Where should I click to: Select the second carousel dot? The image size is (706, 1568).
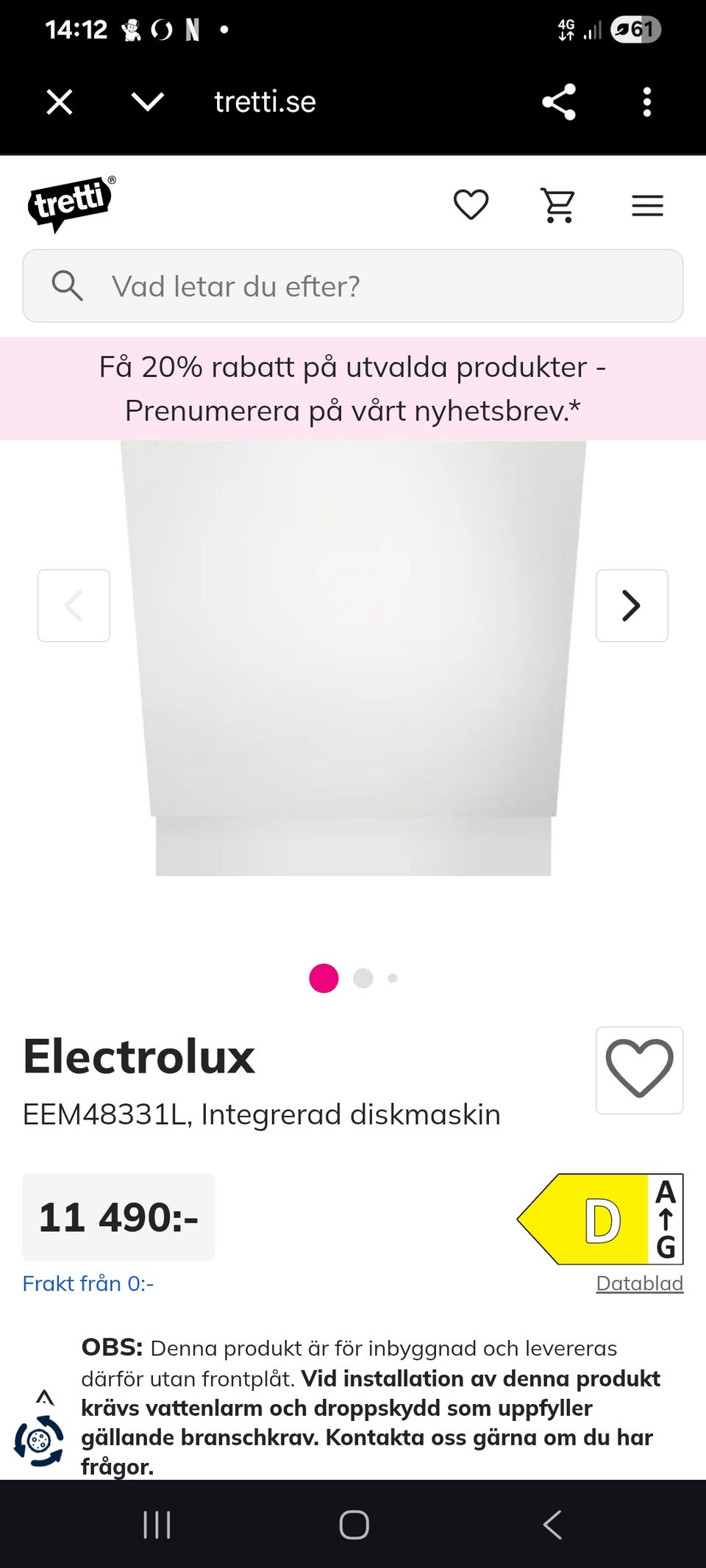[362, 978]
